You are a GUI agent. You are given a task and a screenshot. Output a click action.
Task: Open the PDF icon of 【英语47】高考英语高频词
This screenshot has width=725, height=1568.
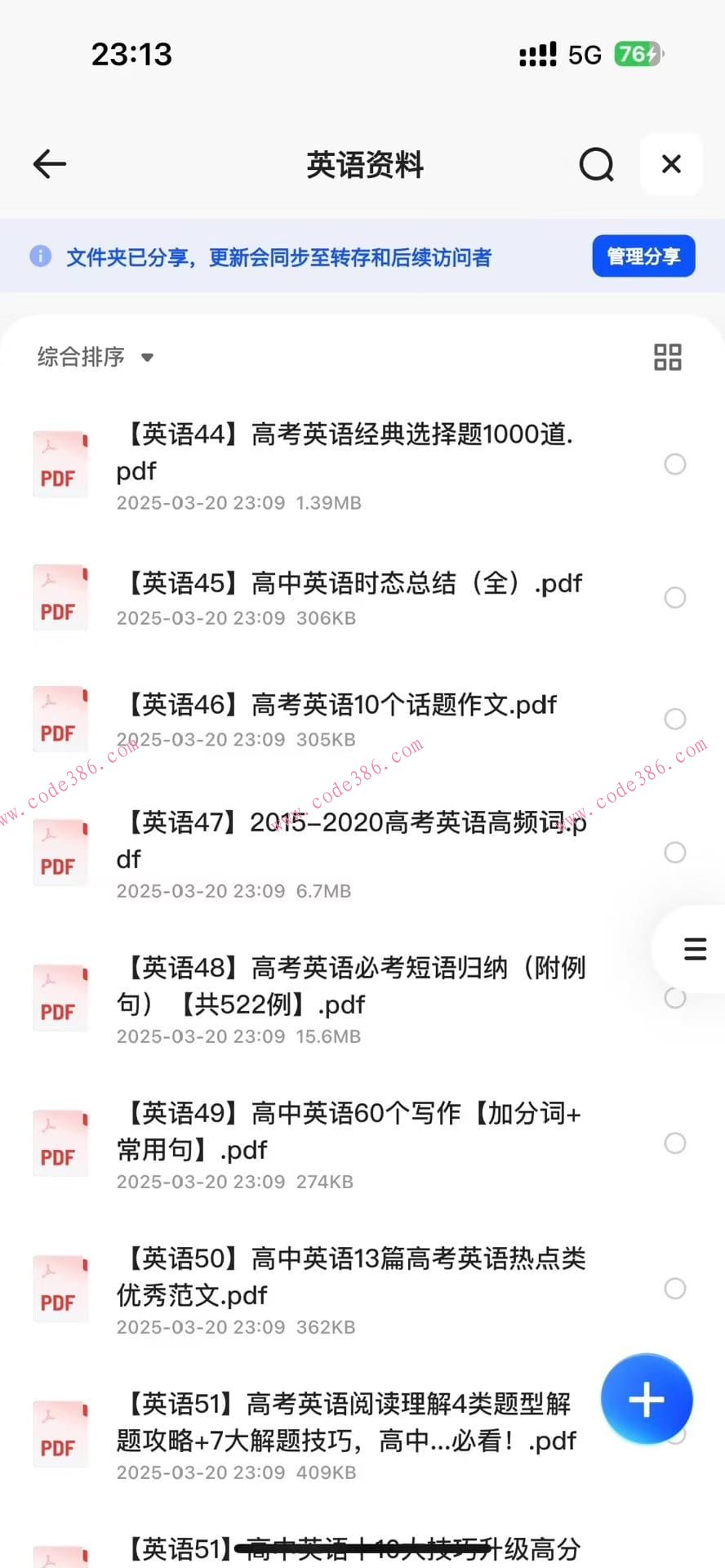coord(60,852)
